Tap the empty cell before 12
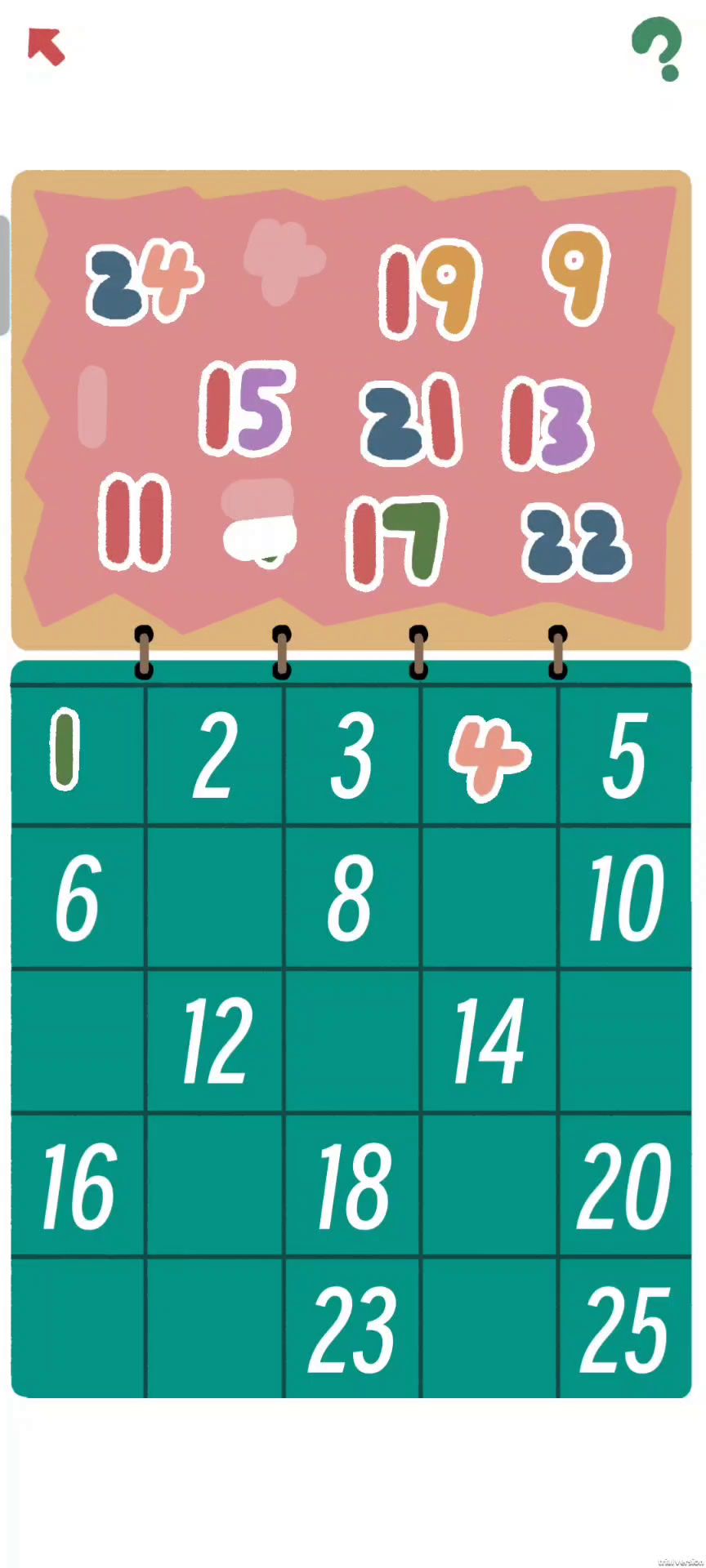The image size is (706, 1568). [x=78, y=1041]
